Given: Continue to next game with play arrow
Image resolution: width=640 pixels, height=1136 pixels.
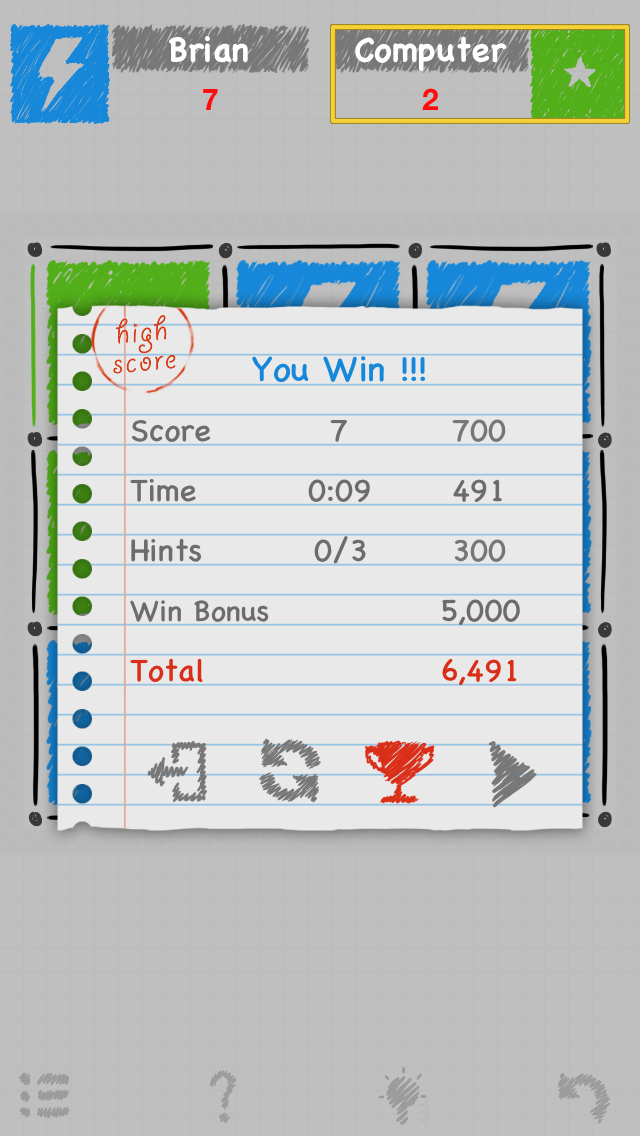Looking at the screenshot, I should click(512, 772).
